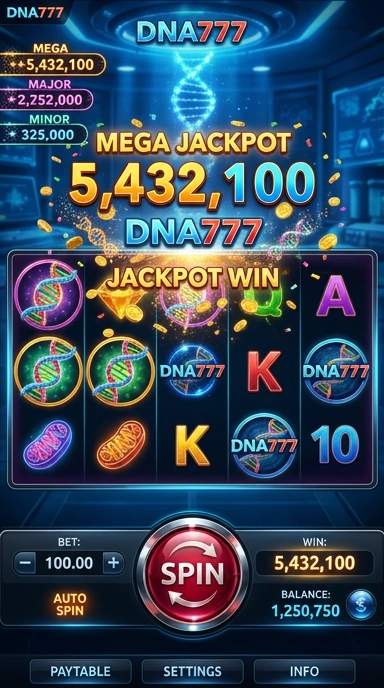This screenshot has height=688, width=384.
Task: Decrease the bet with the minus button
Action: coord(25,563)
